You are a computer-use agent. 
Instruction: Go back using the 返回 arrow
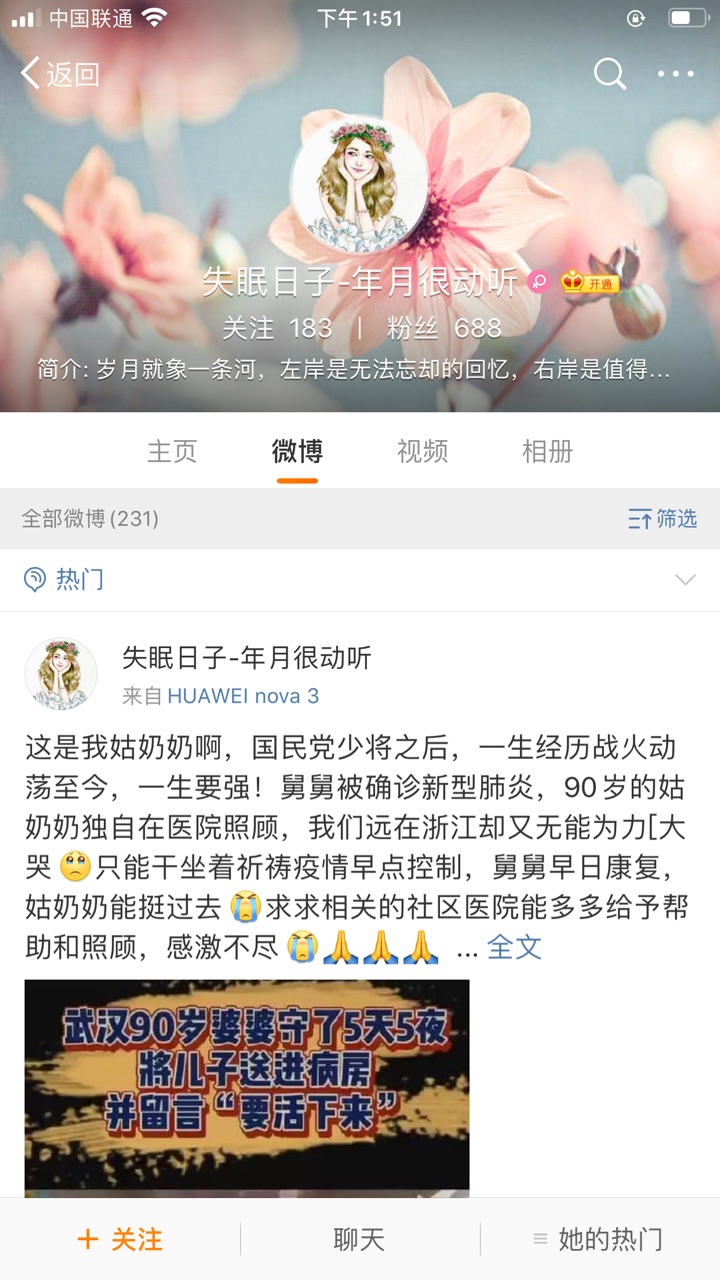pyautogui.click(x=60, y=74)
